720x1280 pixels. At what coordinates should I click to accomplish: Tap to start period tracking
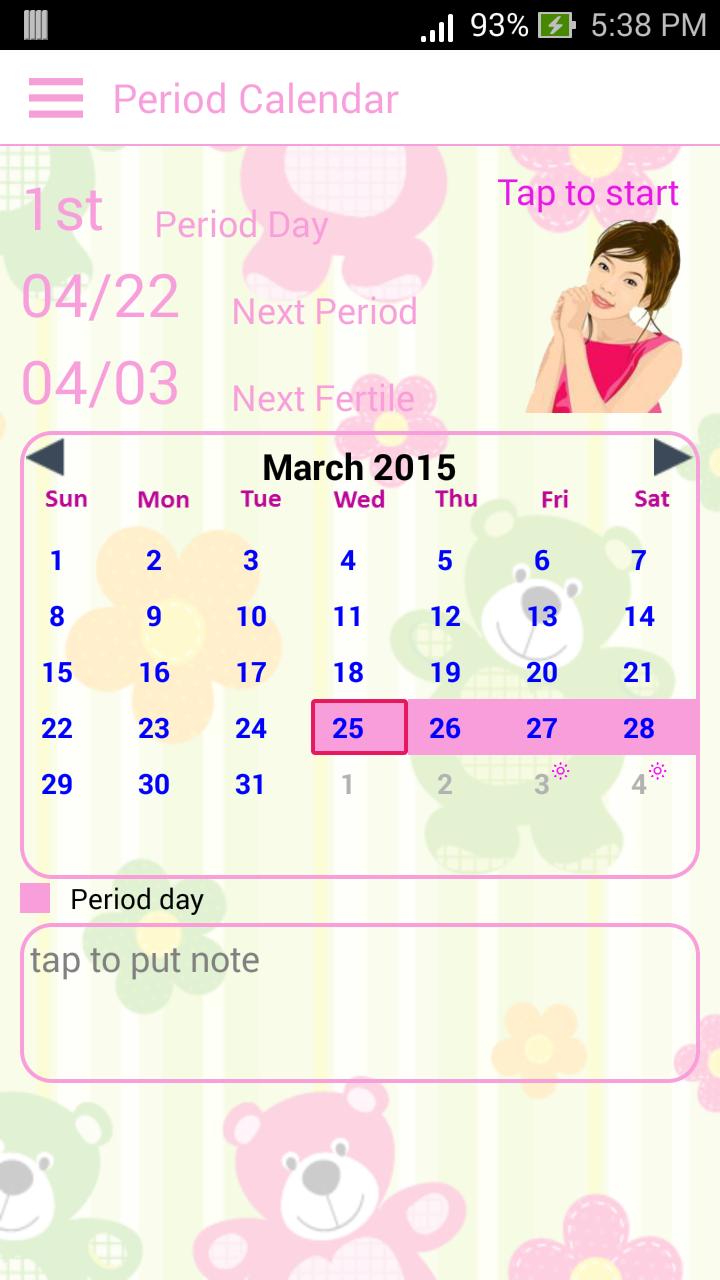(588, 193)
